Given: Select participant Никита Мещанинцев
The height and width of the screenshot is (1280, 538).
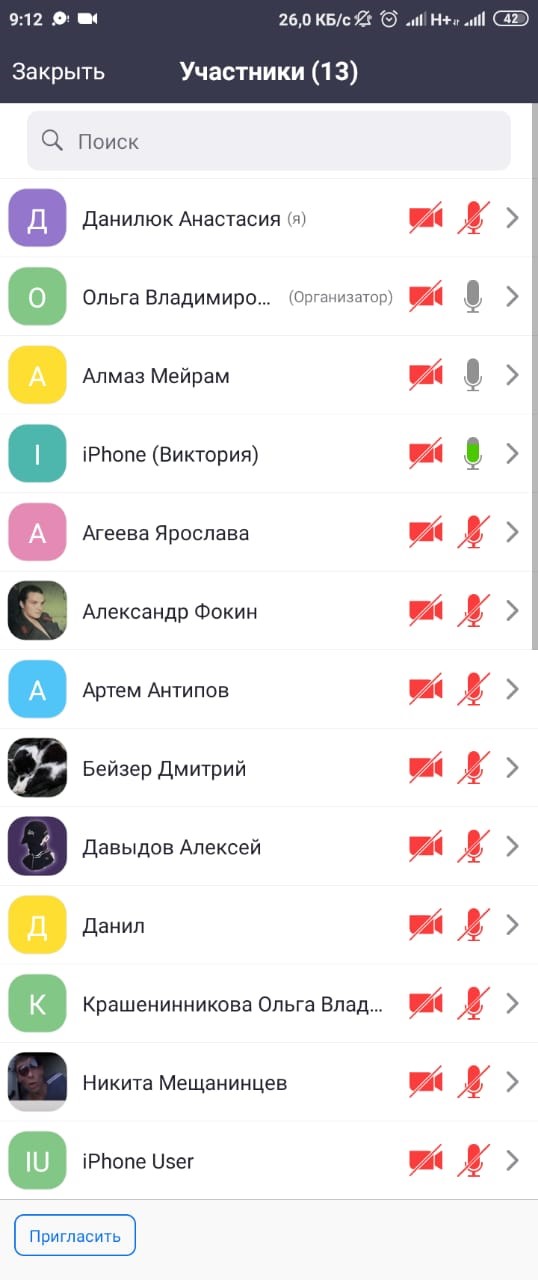Looking at the screenshot, I should coord(269,1082).
